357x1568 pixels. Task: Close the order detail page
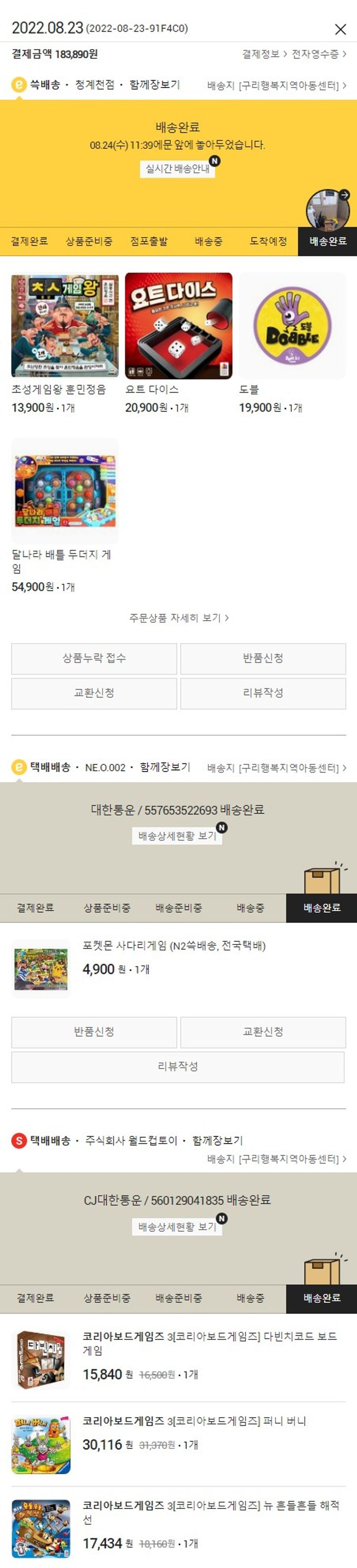pos(340,29)
